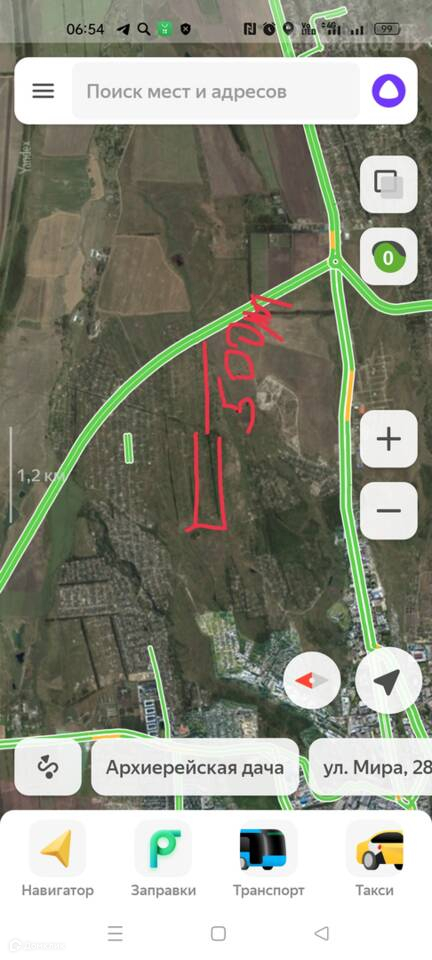Zoom out with the minus button
432x960 pixels.
(x=389, y=511)
